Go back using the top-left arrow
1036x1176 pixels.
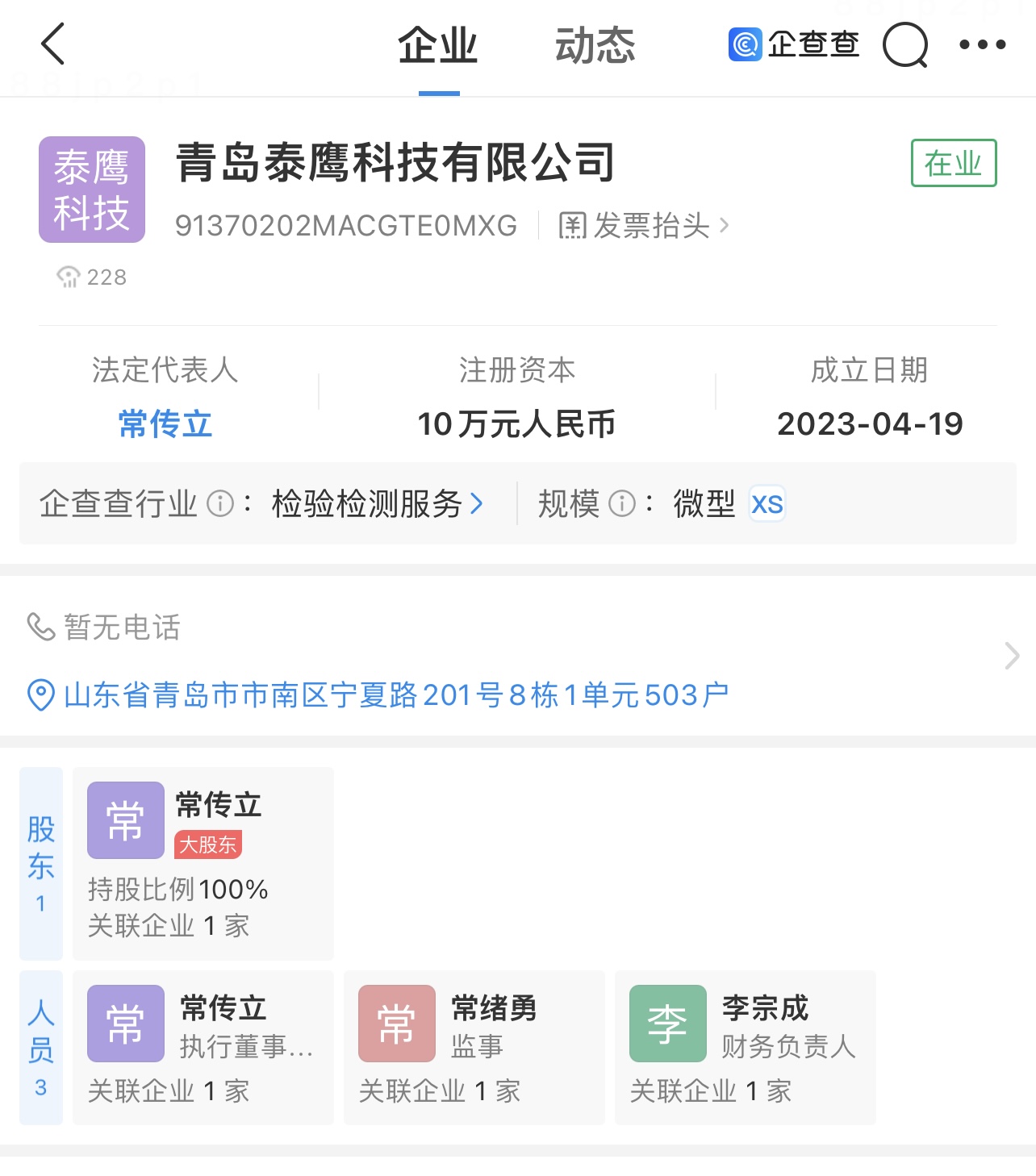(x=53, y=44)
